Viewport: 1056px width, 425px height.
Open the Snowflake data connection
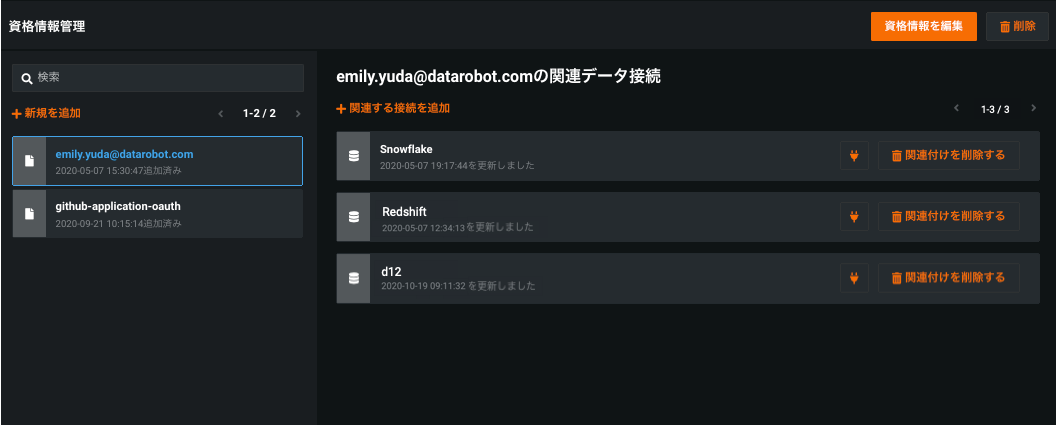coord(406,149)
